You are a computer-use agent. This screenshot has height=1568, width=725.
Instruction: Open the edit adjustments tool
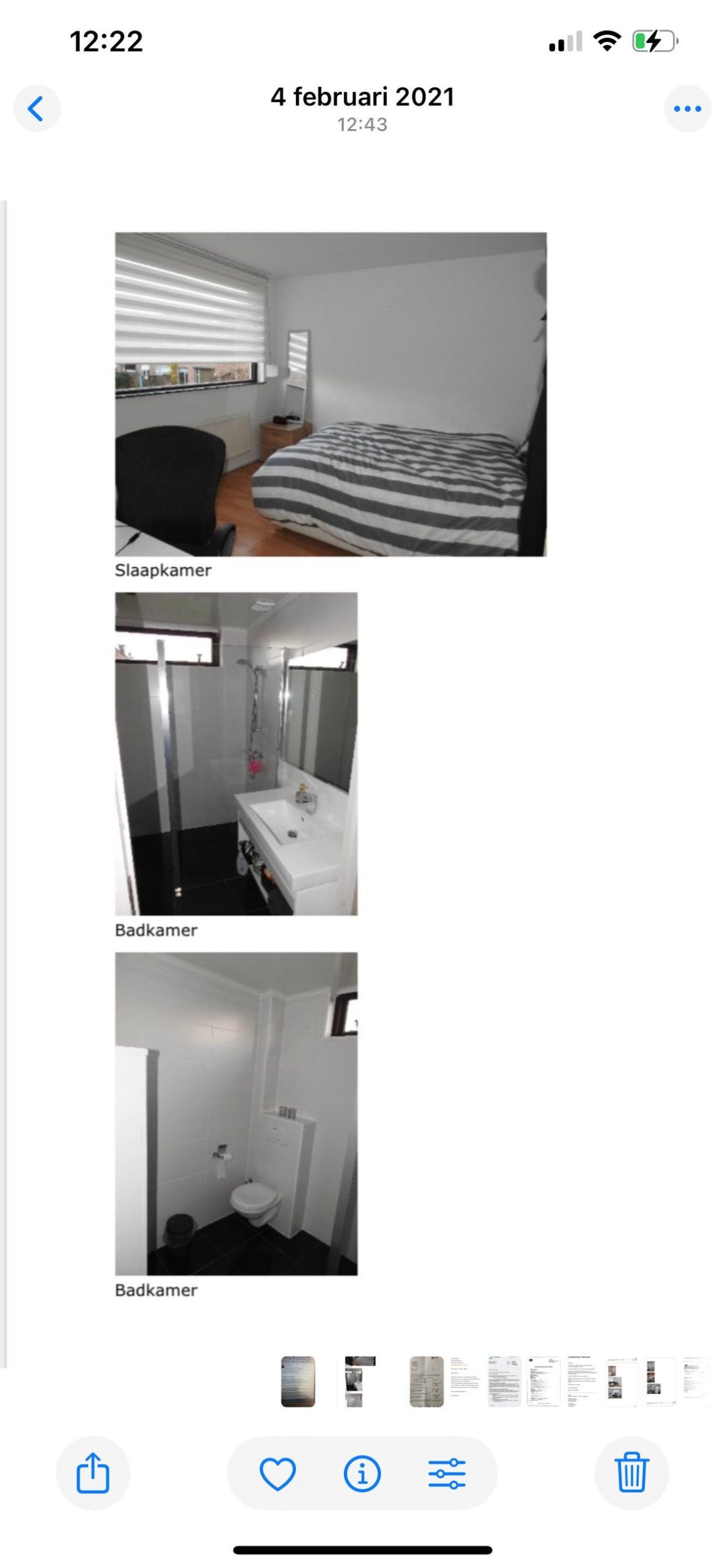tap(447, 1473)
